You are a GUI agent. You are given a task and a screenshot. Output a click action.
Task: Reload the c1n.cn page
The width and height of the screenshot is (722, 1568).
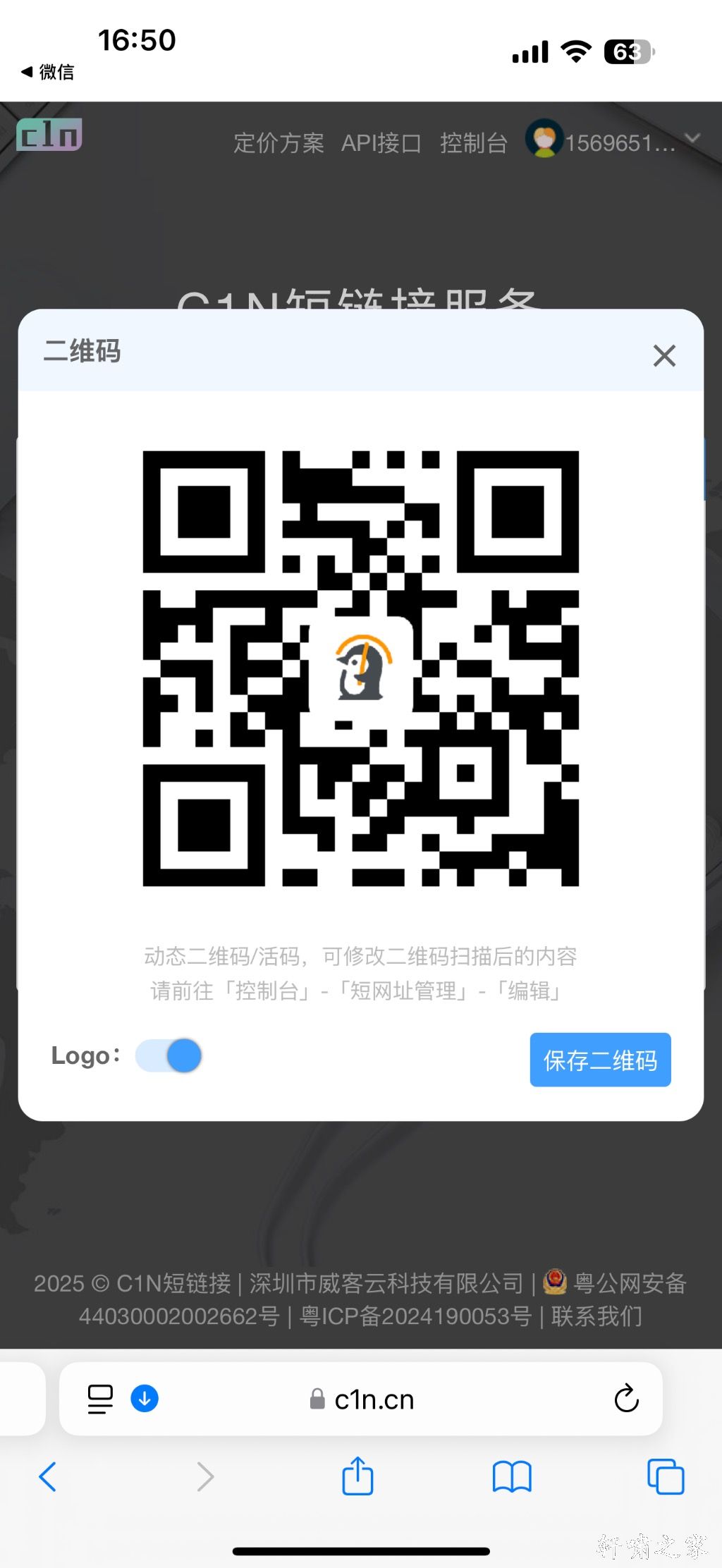point(626,1399)
